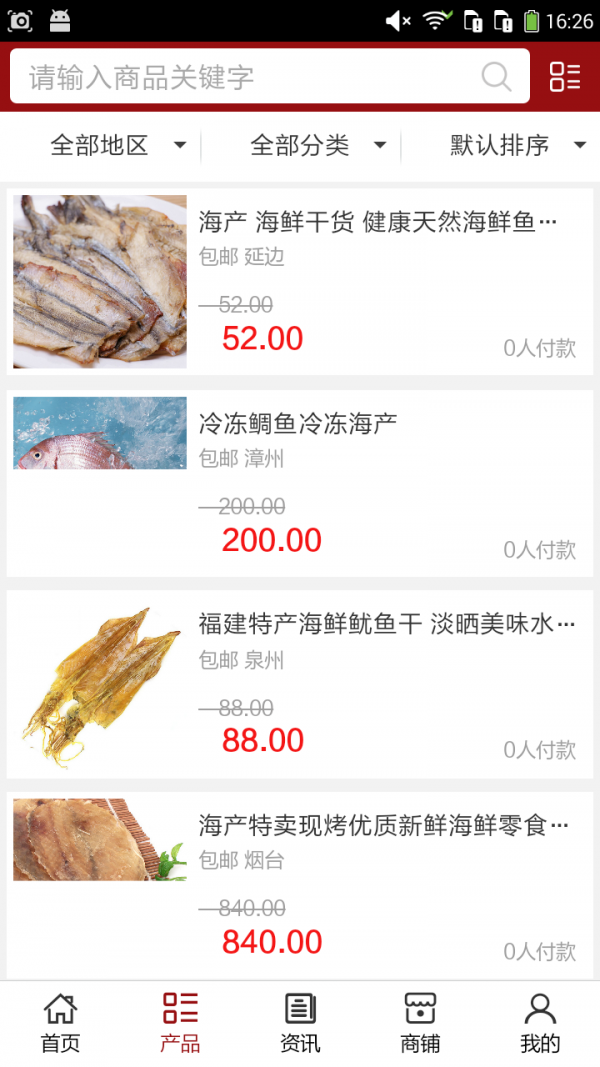
Task: Open the 商铺 shops tab
Action: (x=420, y=1023)
